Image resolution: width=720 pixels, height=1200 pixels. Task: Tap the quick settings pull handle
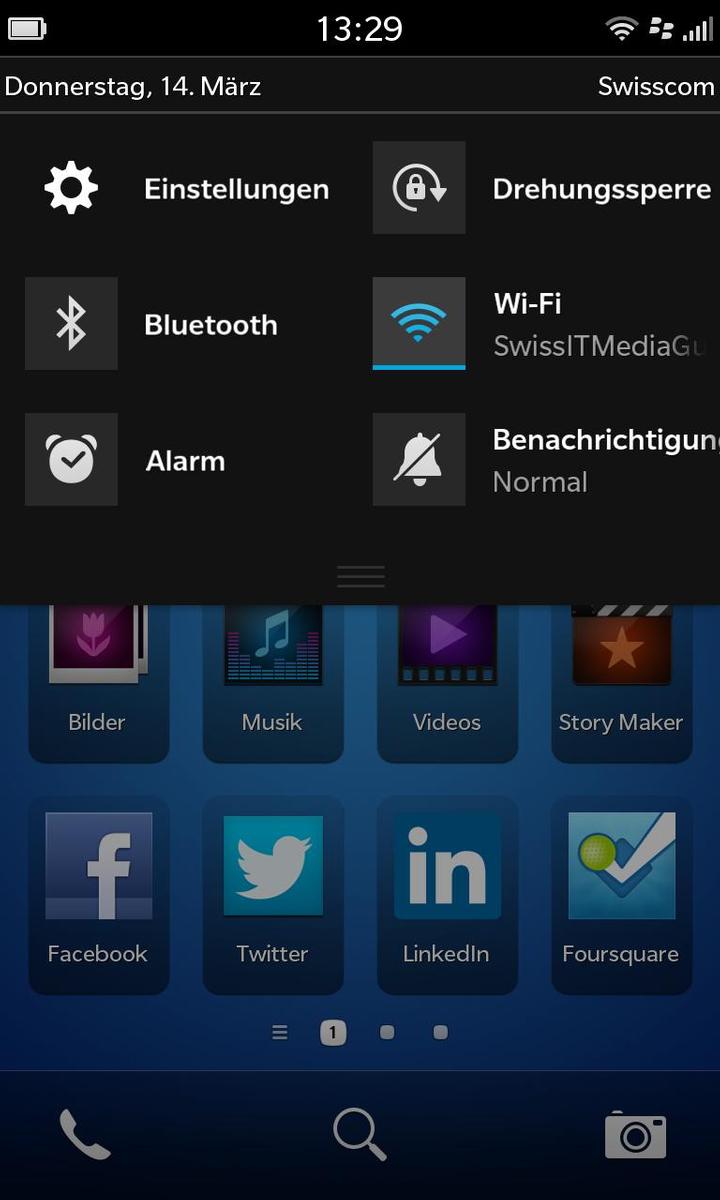pyautogui.click(x=361, y=576)
